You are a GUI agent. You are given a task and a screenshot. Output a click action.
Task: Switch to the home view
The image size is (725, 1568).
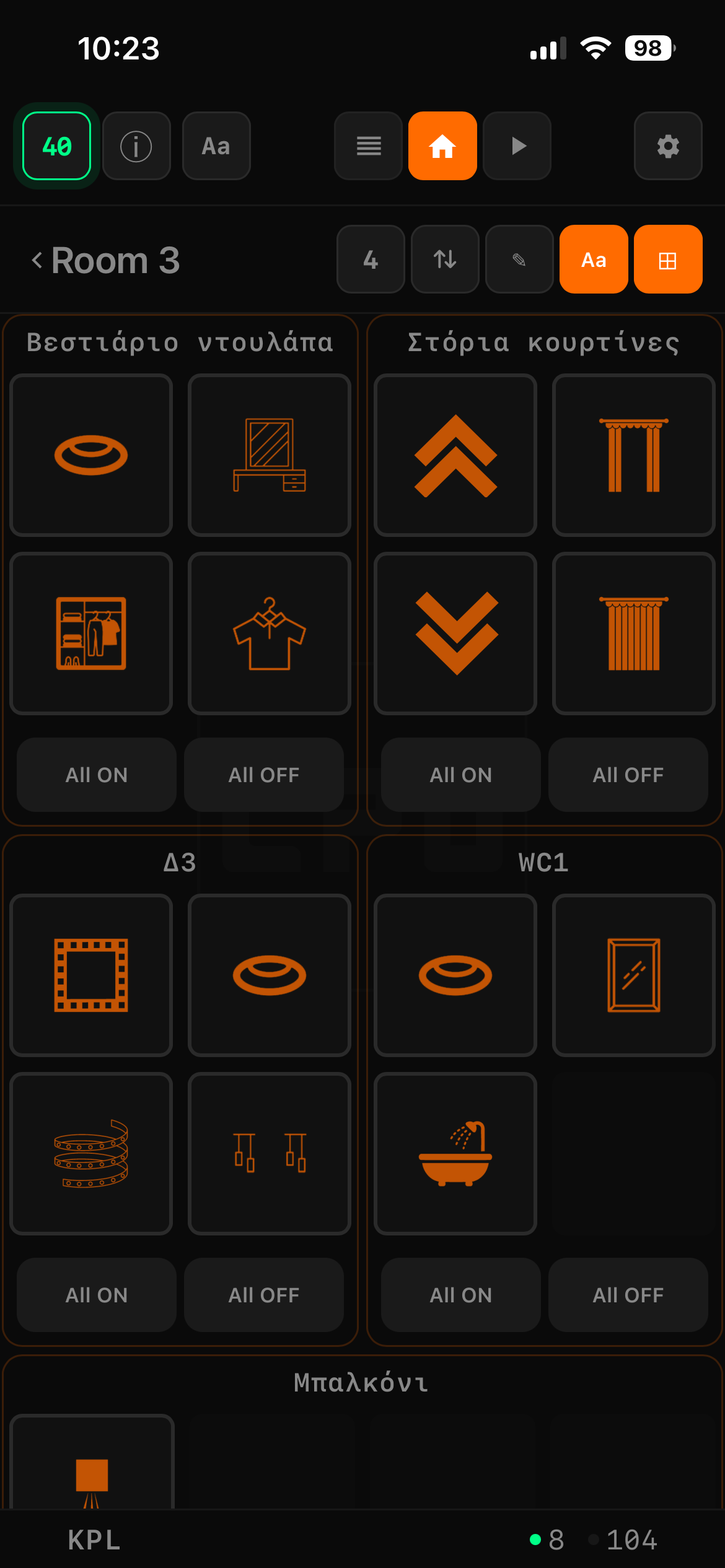[442, 146]
